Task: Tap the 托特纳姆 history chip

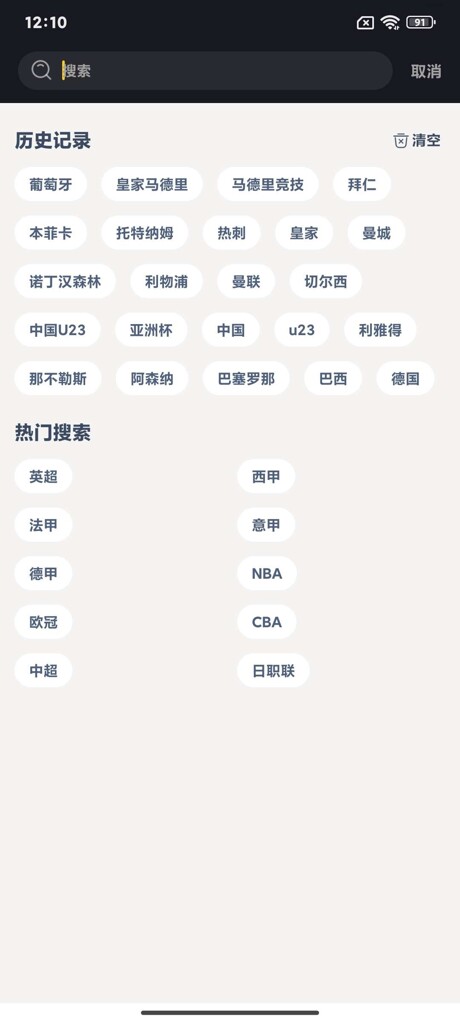Action: click(145, 233)
